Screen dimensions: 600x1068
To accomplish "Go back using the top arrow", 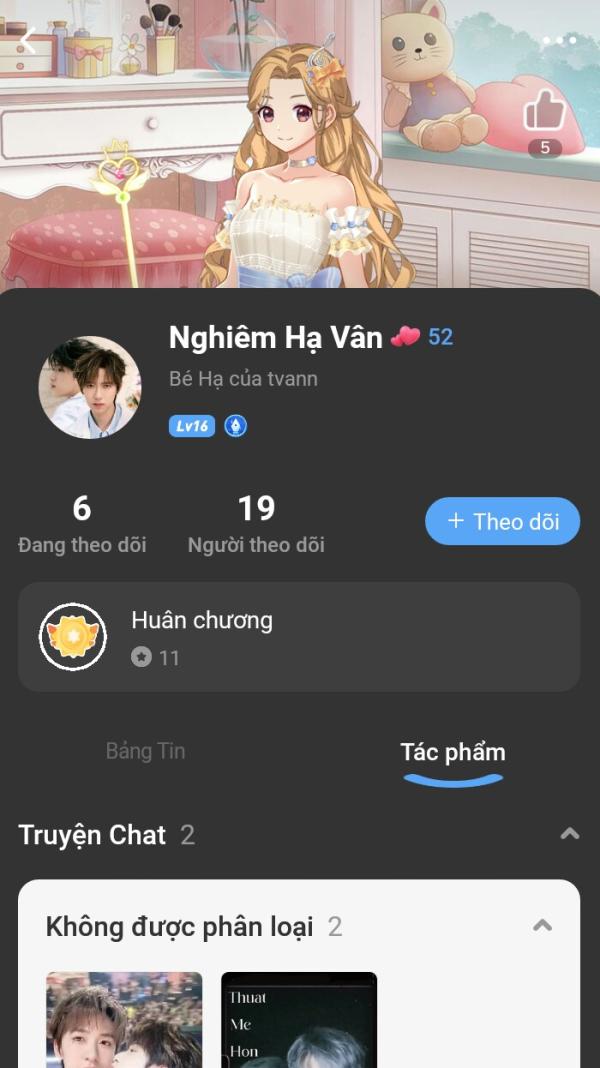I will tap(28, 41).
